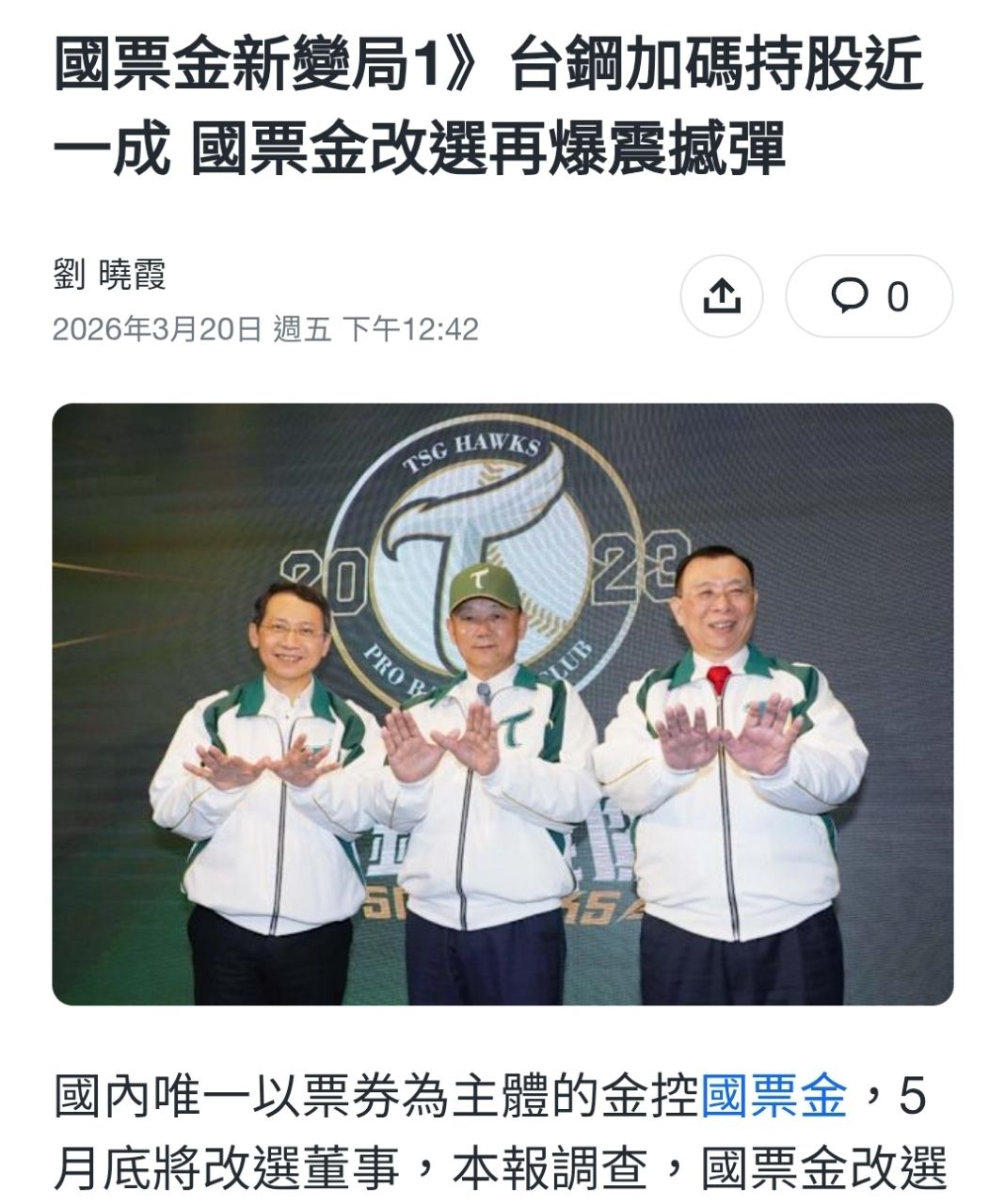Open the 國票金 stock link
The image size is (1005, 1204).
point(774,1098)
